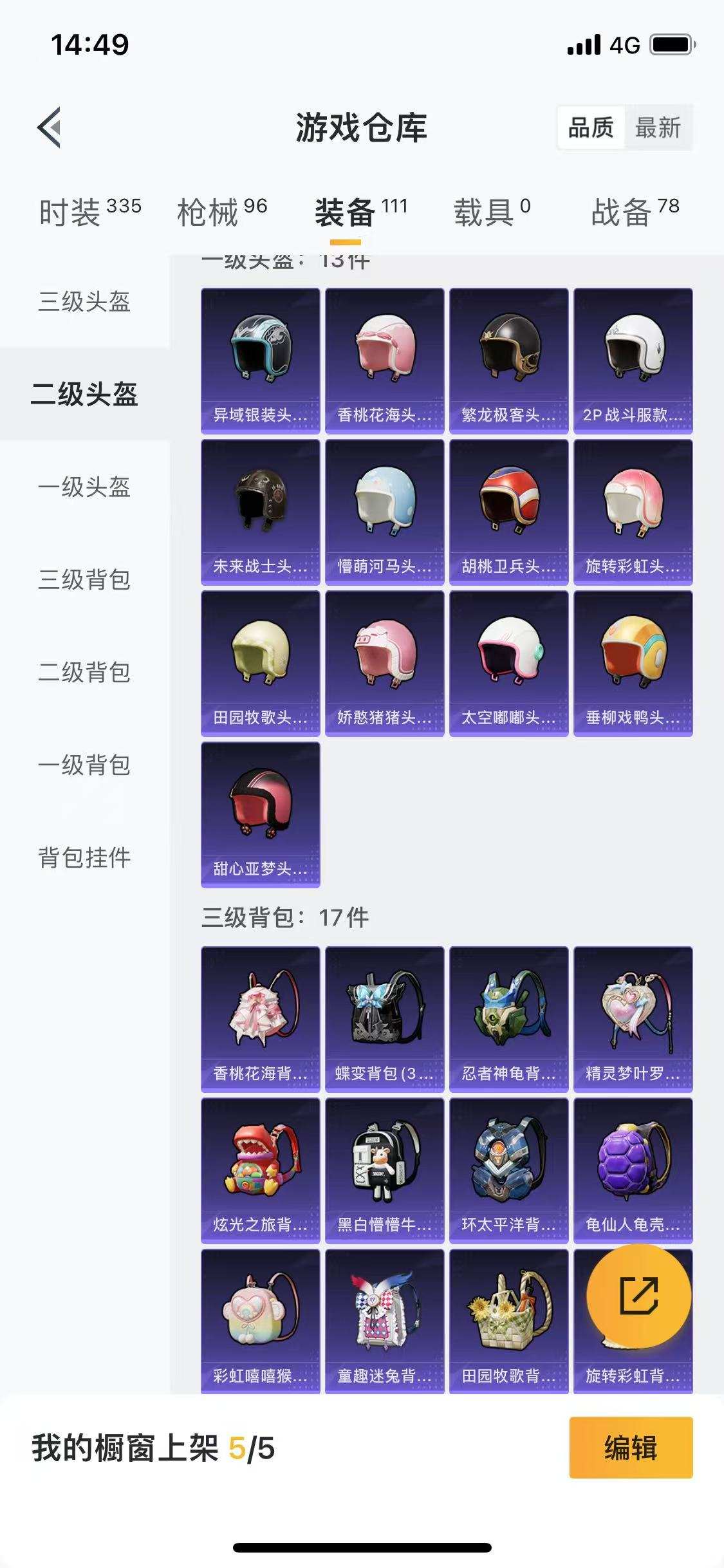Sort warehouse items by 最新
724x1568 pixels.
tap(657, 127)
